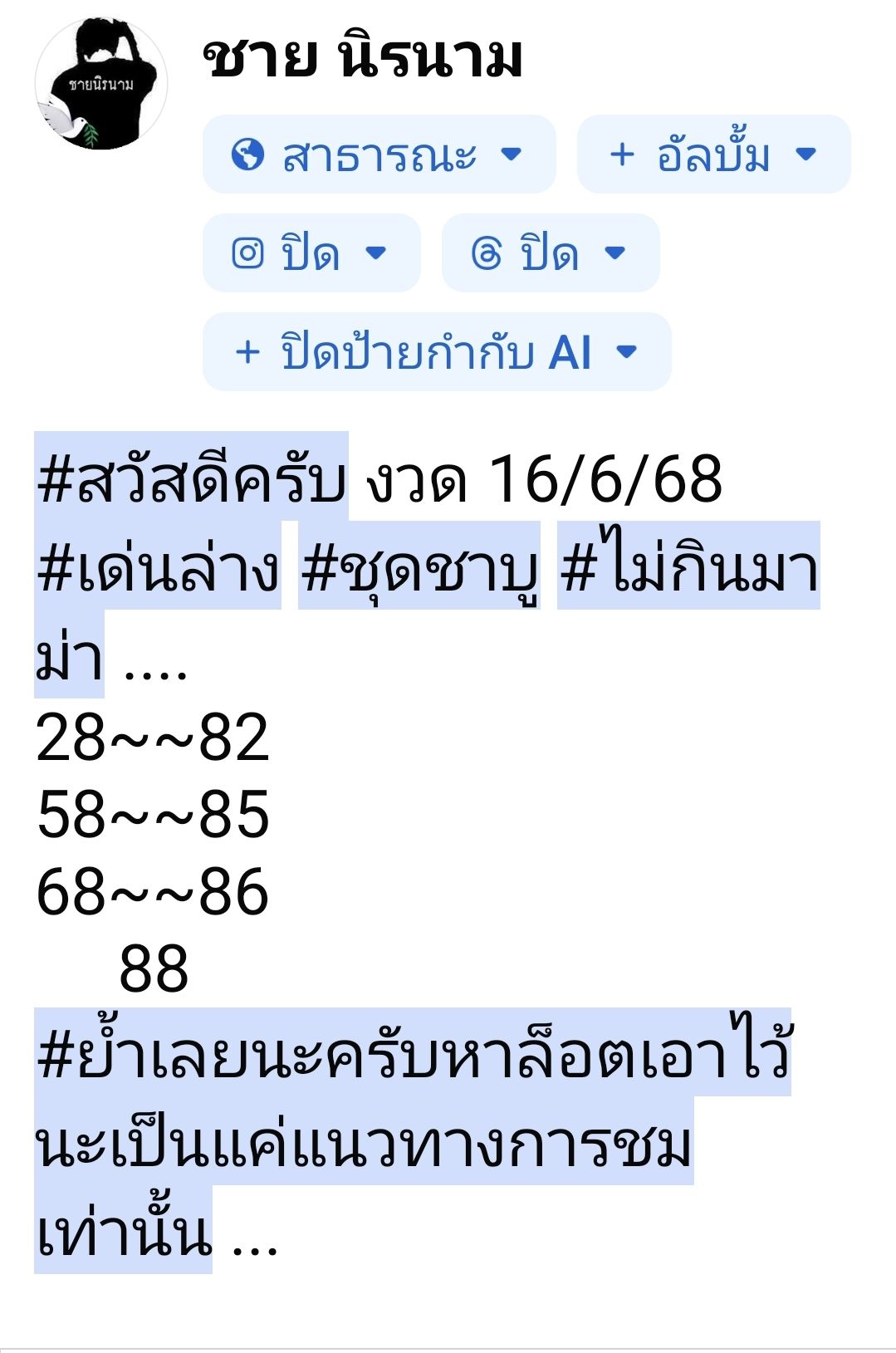
Task: Expand the Instagram ปิด sharing dropdown
Action: (311, 252)
